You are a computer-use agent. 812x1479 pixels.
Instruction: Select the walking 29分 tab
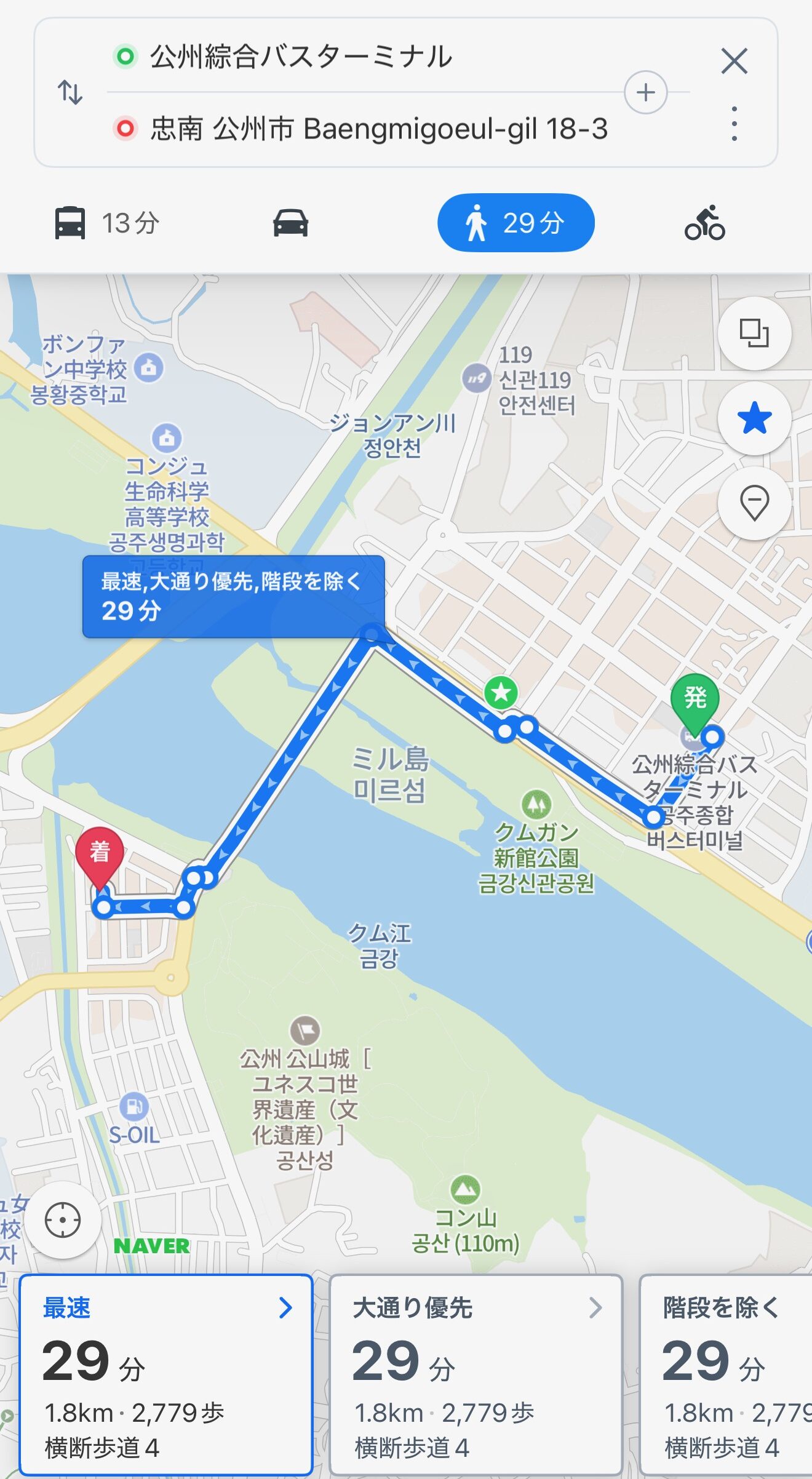point(515,223)
